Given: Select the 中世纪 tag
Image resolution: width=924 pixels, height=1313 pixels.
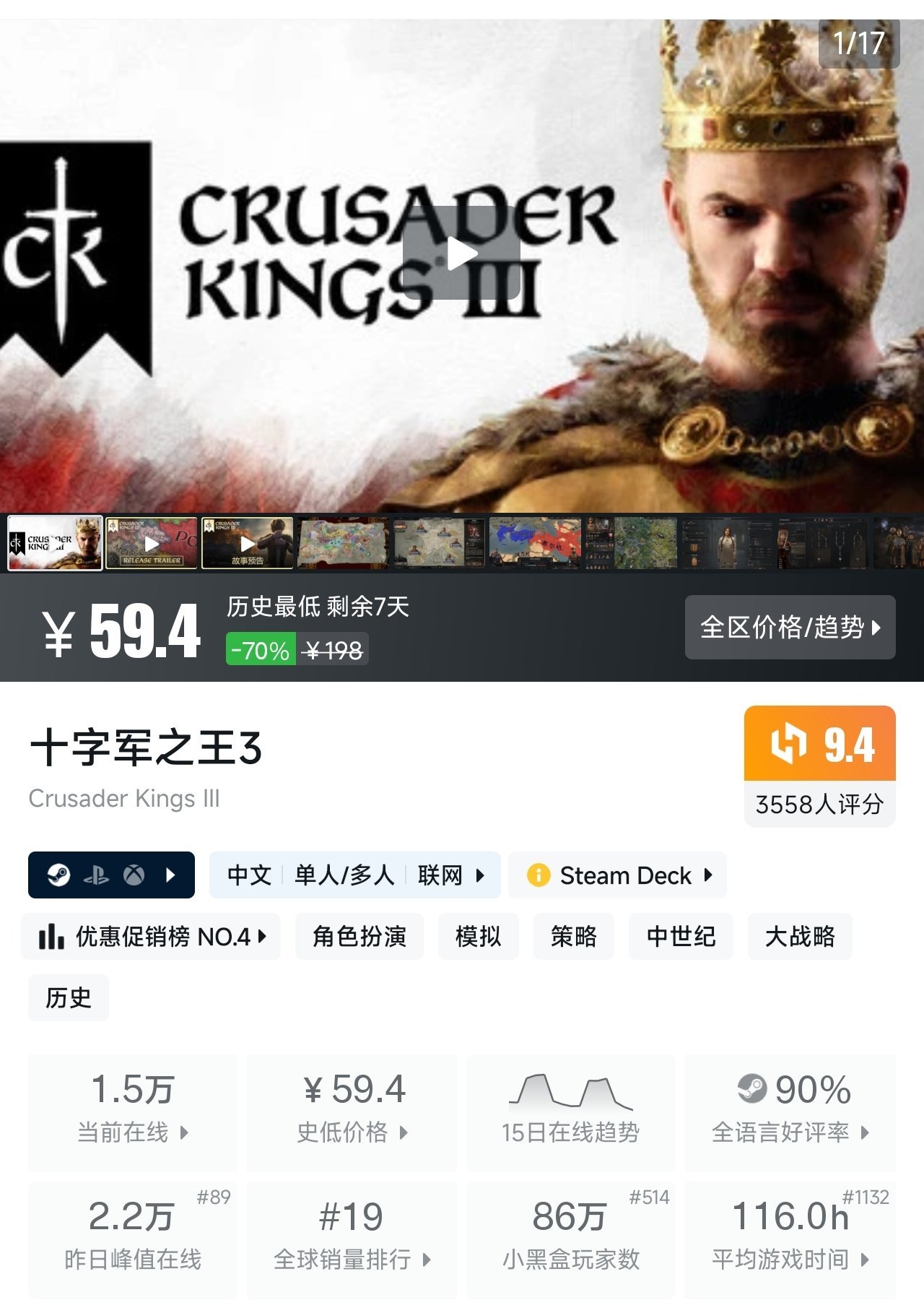Looking at the screenshot, I should coord(681,937).
